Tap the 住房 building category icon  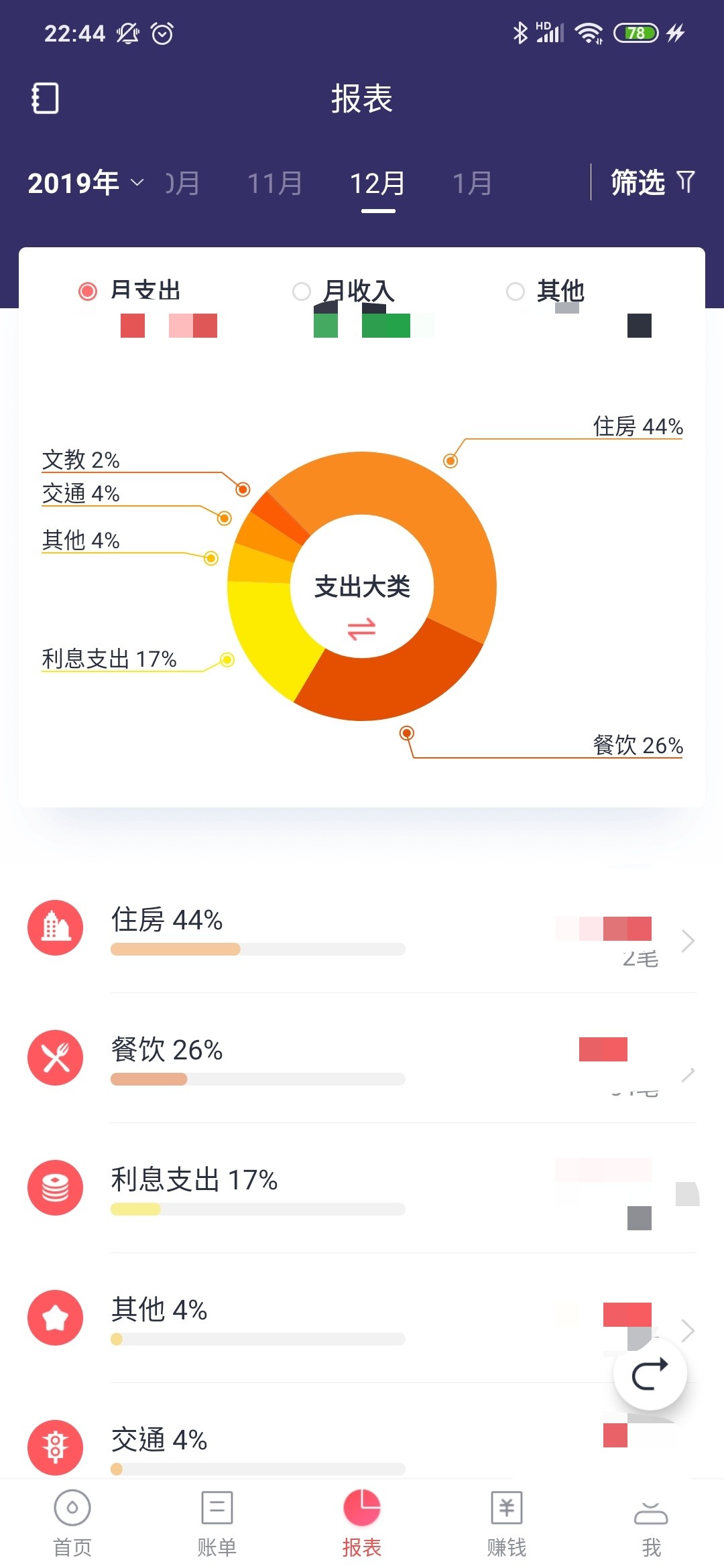[55, 928]
